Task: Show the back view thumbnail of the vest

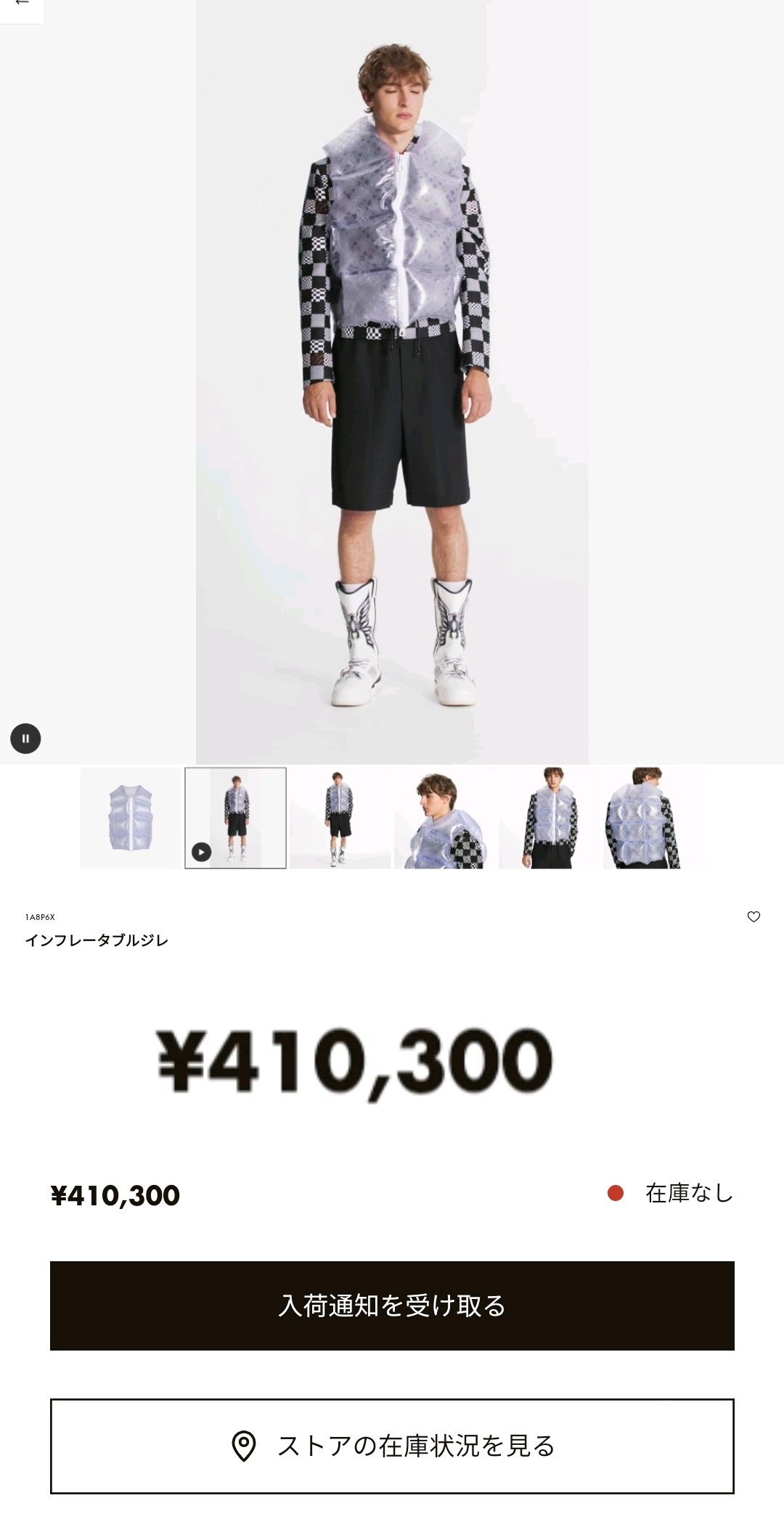Action: tap(653, 818)
